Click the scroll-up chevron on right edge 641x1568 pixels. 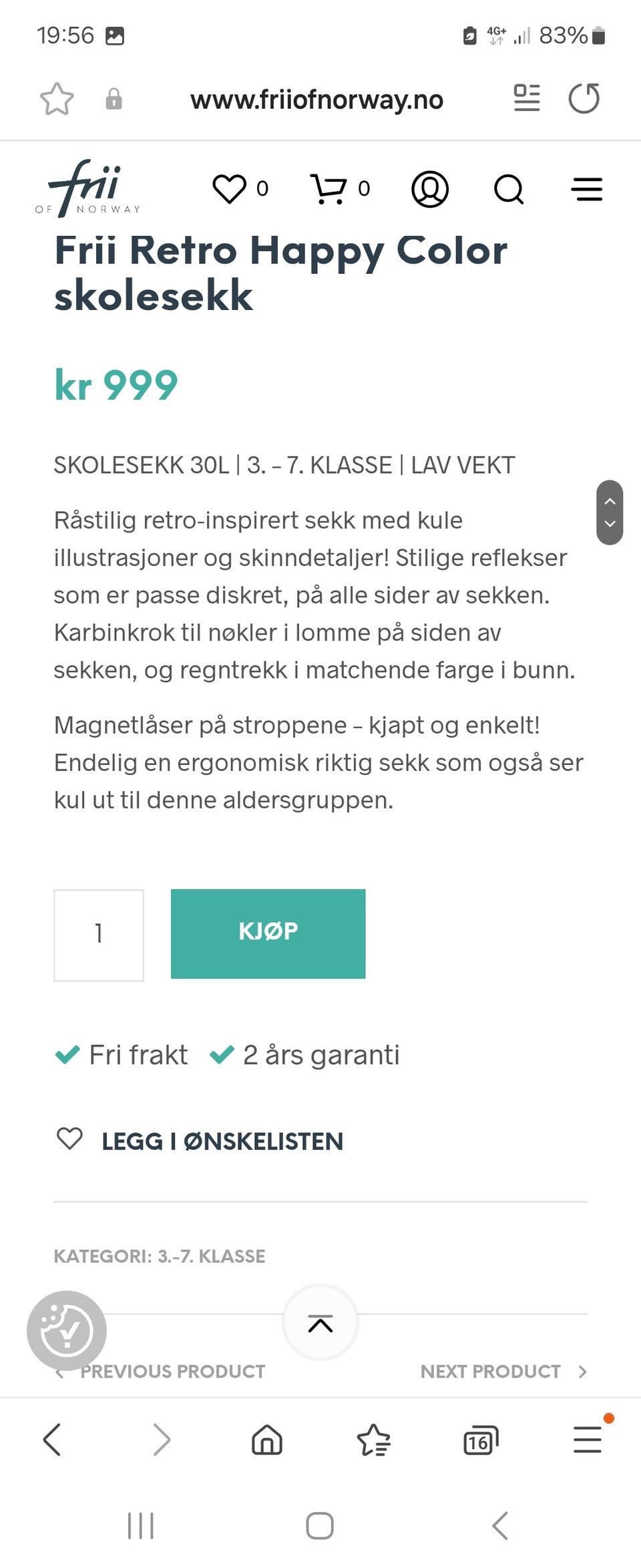[x=609, y=502]
